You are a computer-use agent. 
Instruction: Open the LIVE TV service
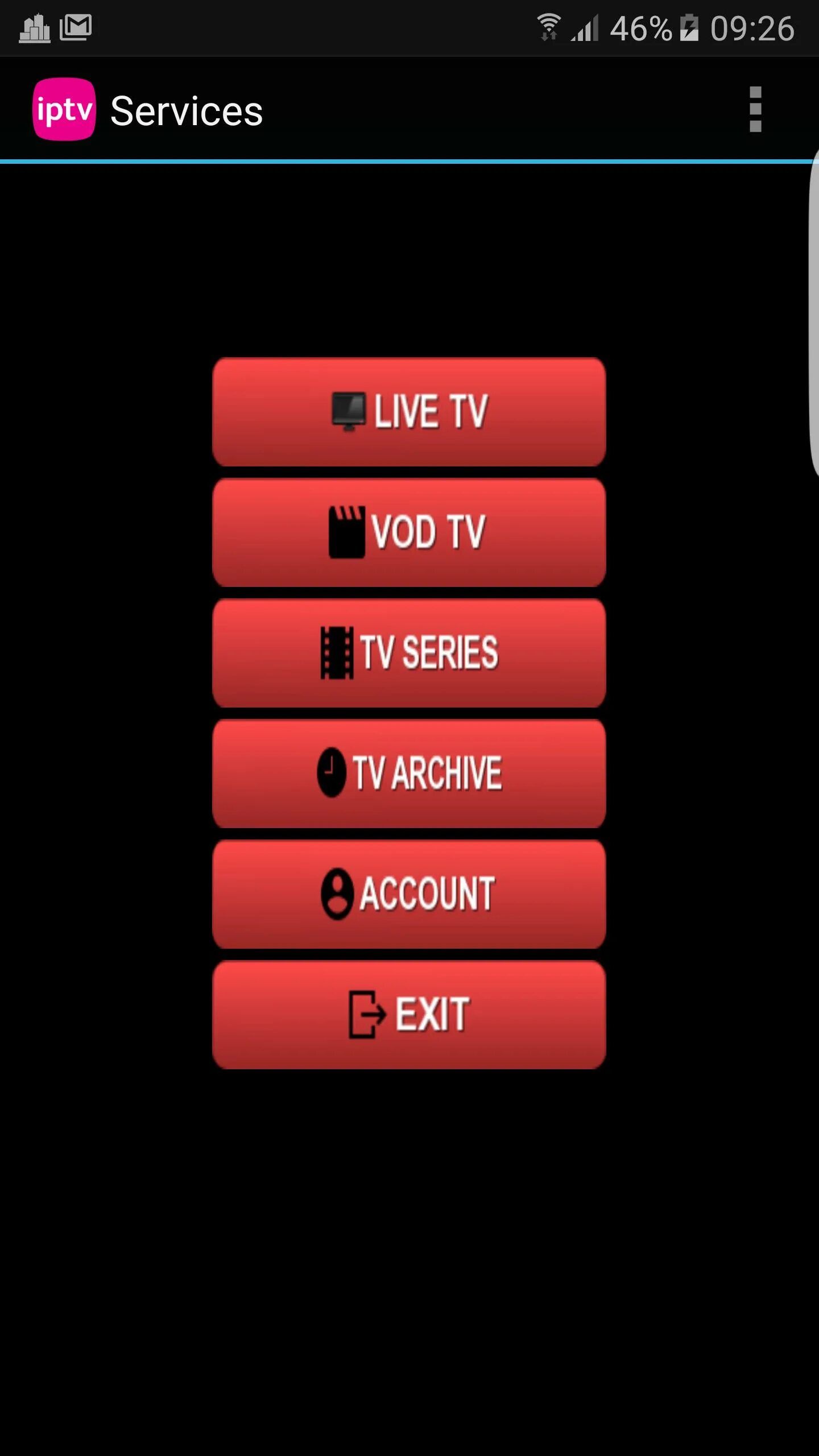(x=409, y=412)
